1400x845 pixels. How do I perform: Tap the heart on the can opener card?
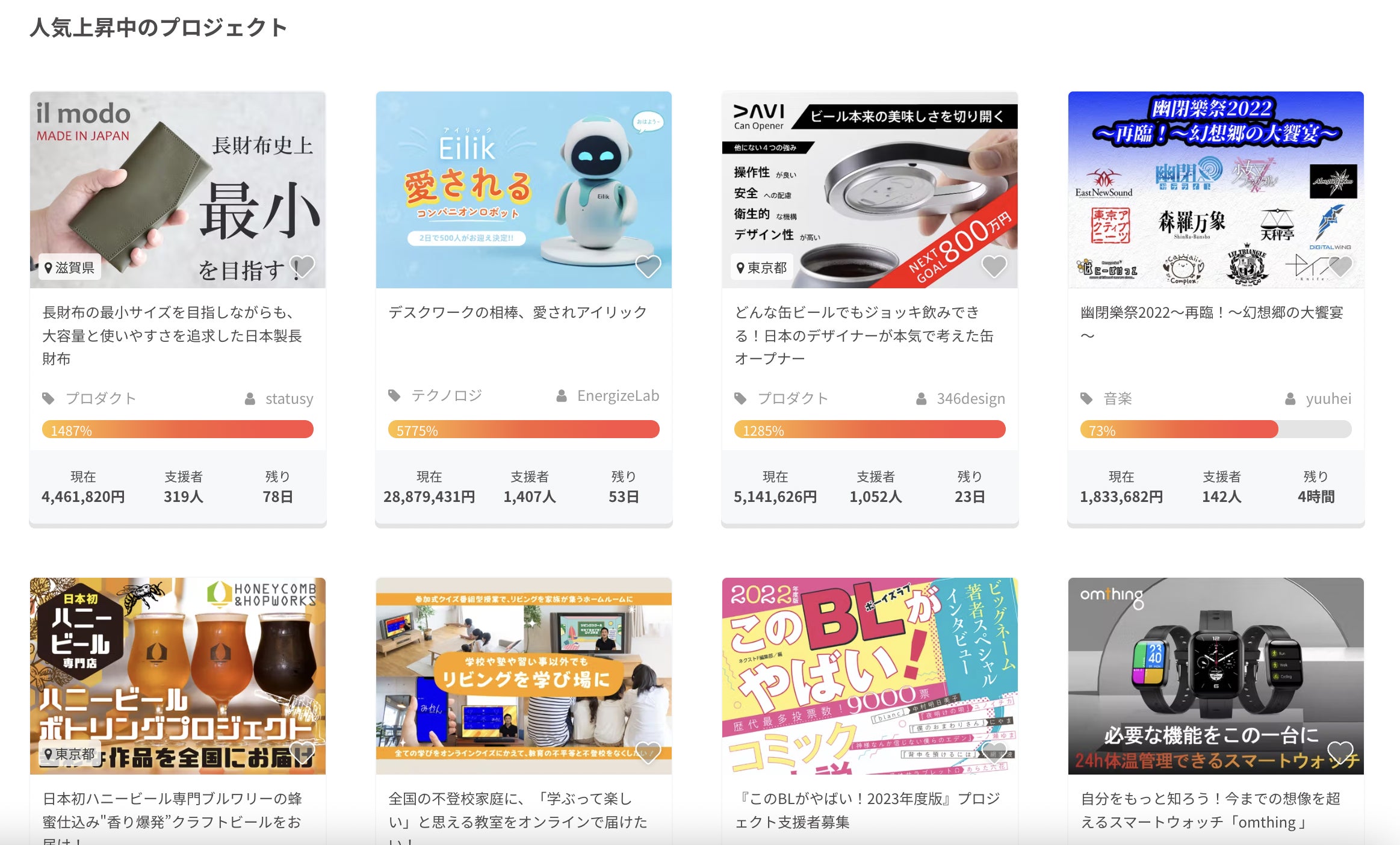(994, 266)
